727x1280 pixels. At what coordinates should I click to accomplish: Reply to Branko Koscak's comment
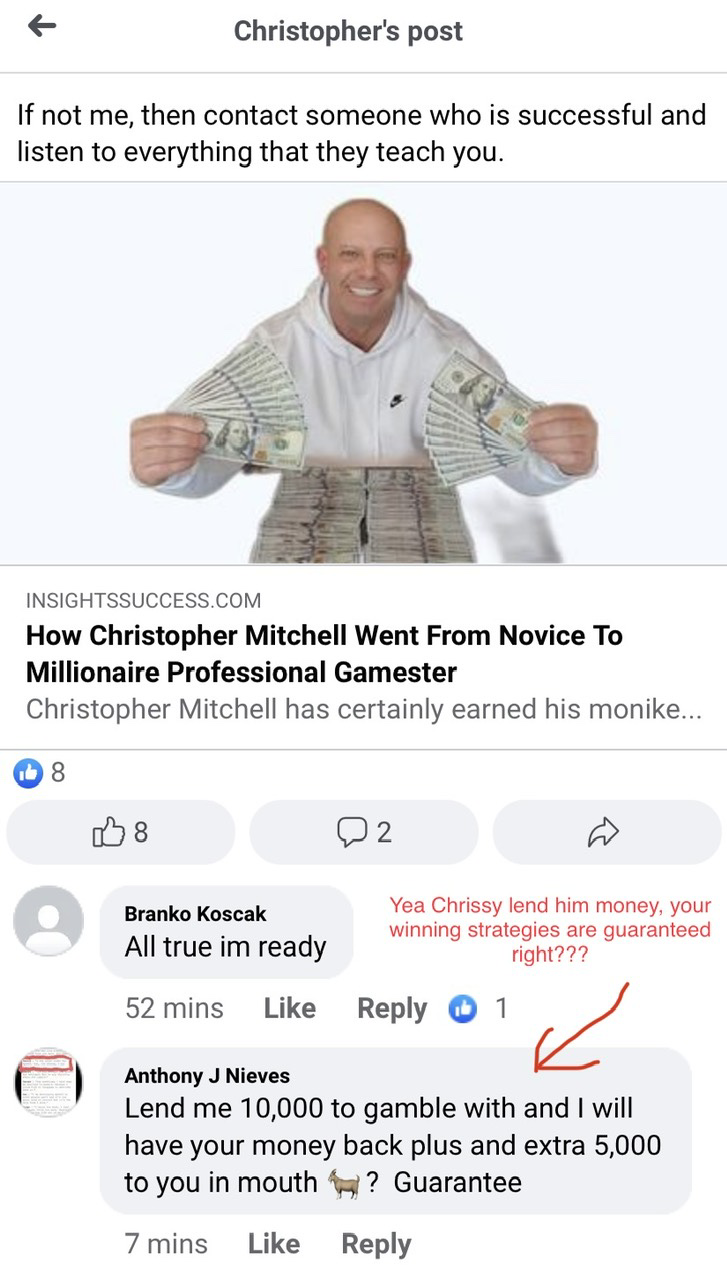(x=392, y=1008)
